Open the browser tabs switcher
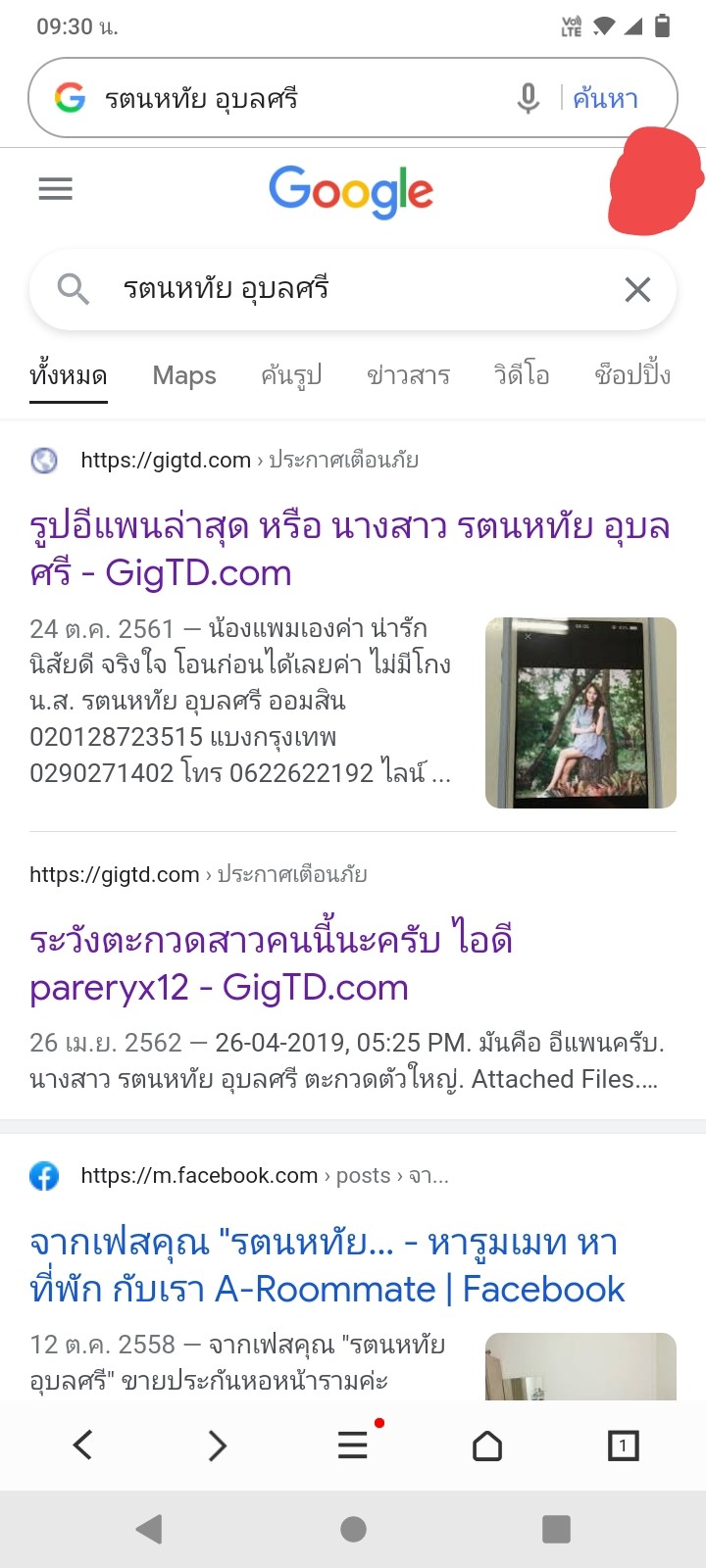The image size is (706, 1568). pyautogui.click(x=623, y=1445)
